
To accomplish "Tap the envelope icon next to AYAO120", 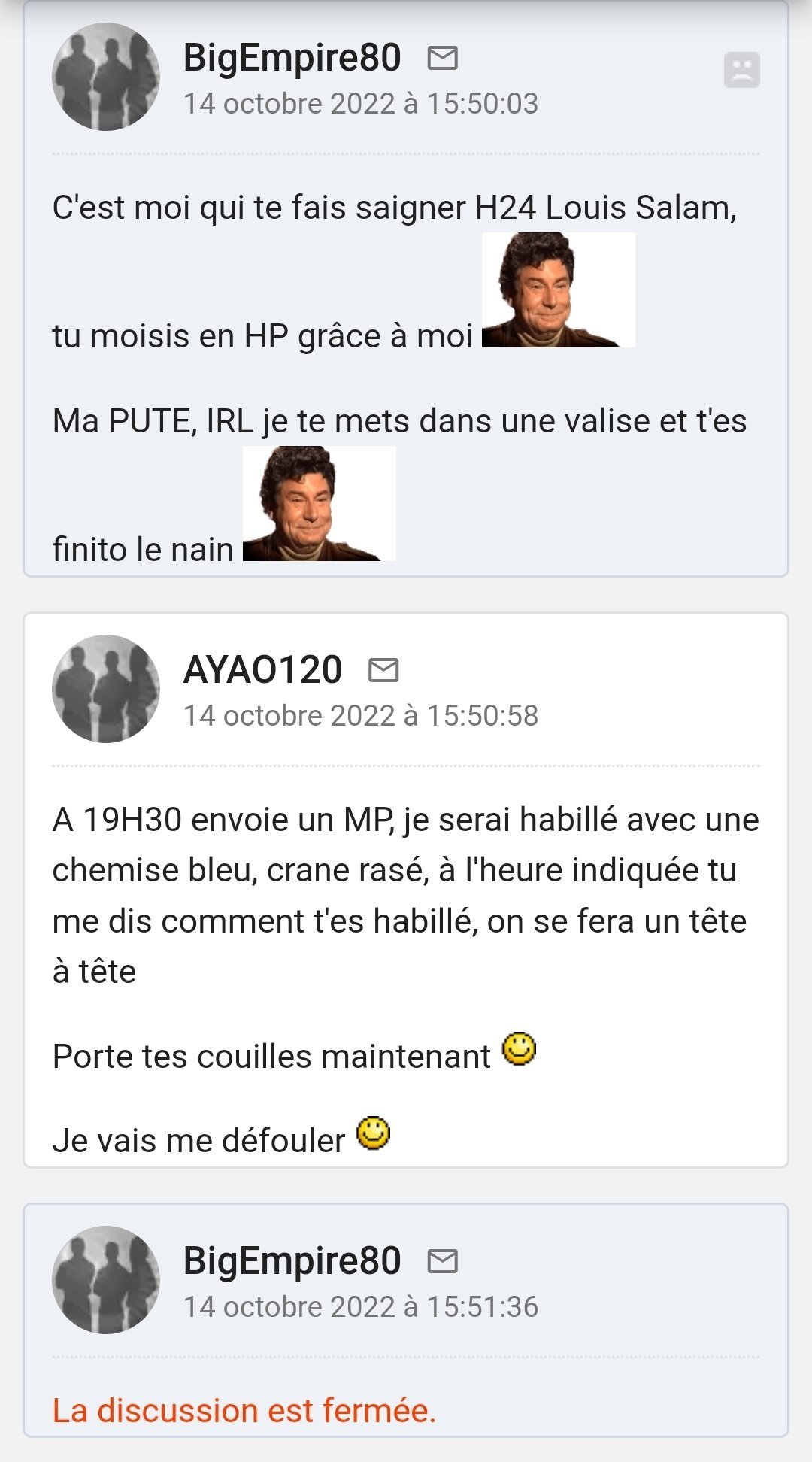I will click(x=383, y=669).
